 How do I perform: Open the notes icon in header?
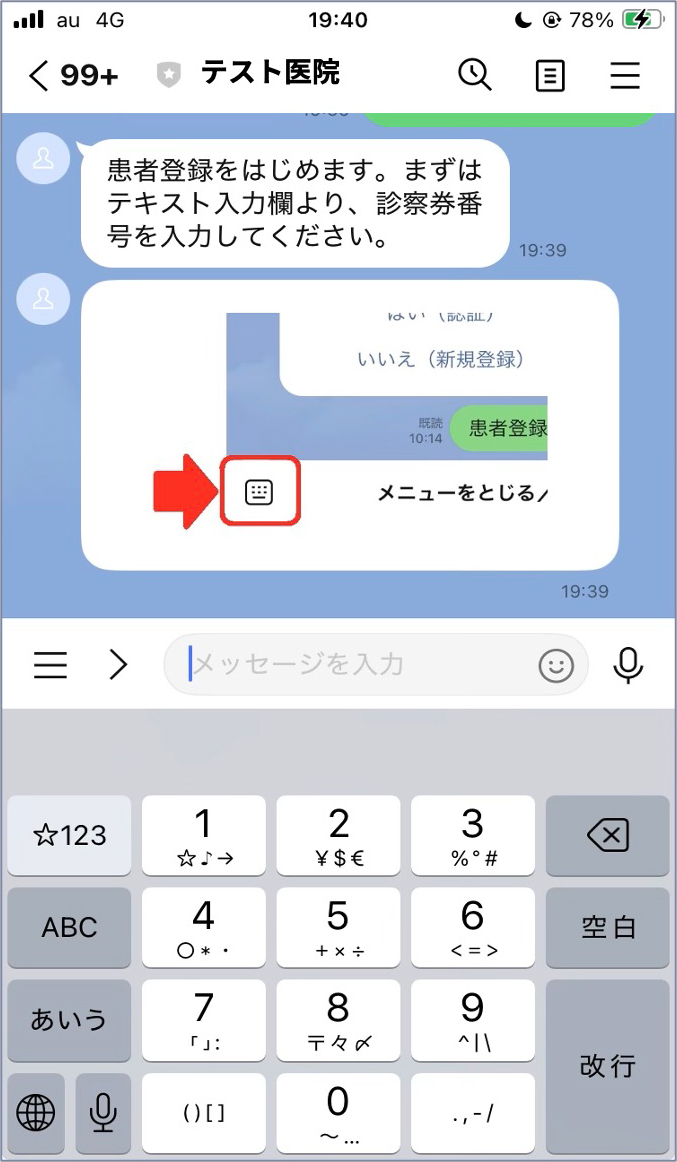[550, 76]
